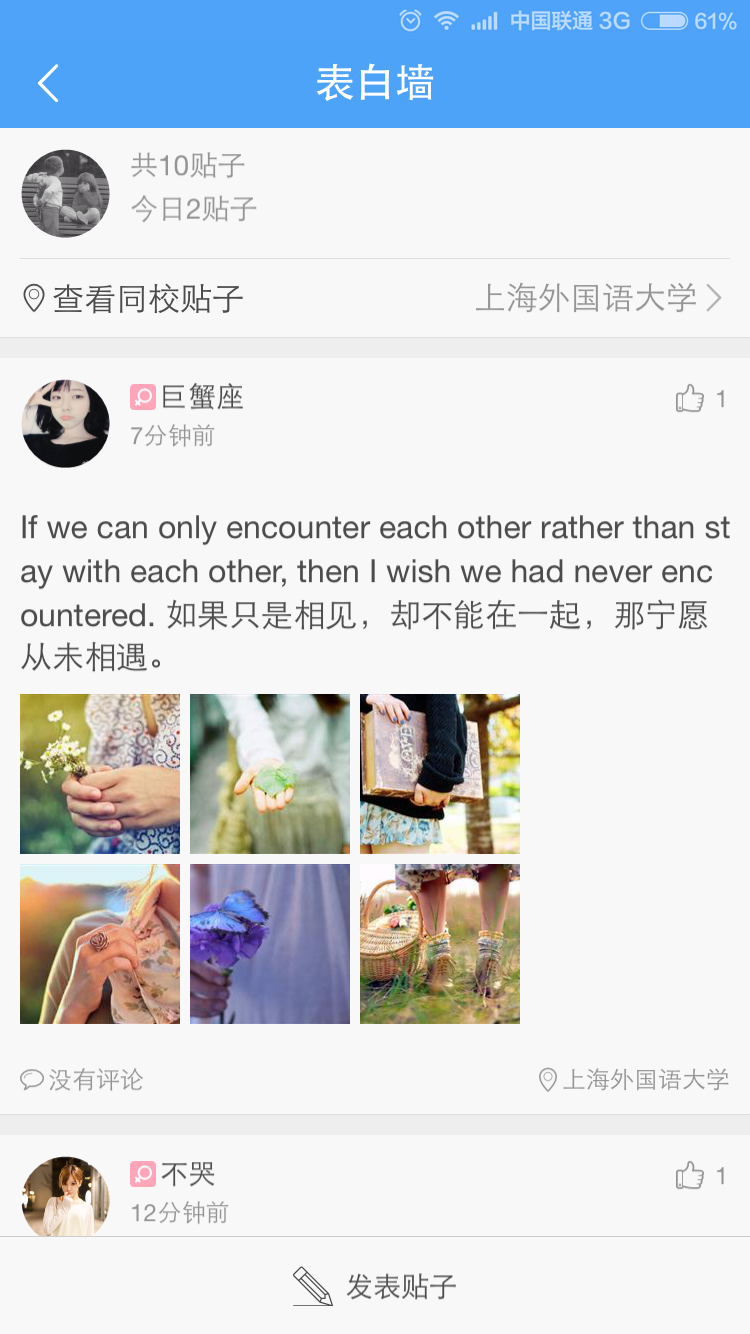Open 巨蟹座's profile avatar
This screenshot has width=750, height=1334.
[x=65, y=423]
